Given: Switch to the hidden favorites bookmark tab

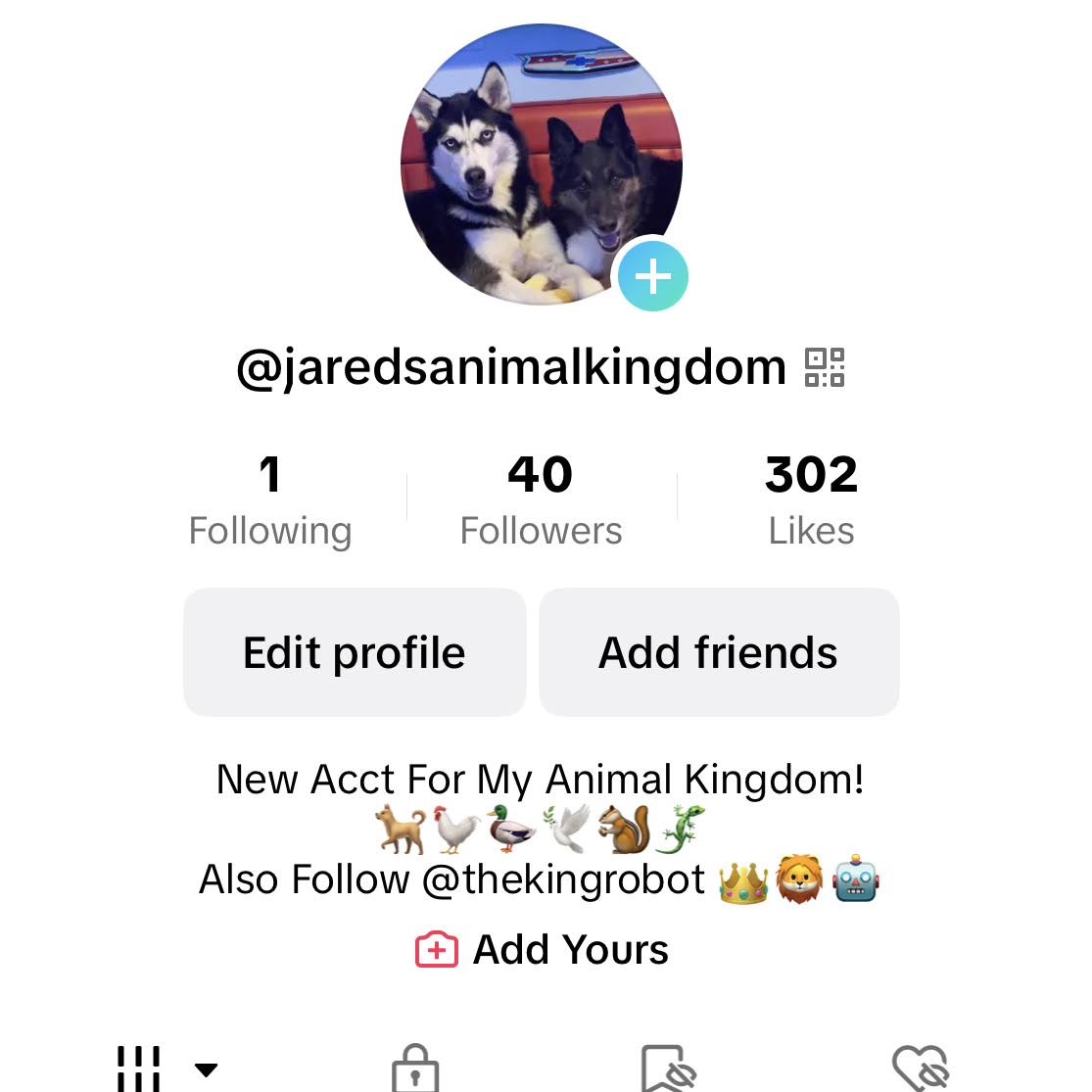Looking at the screenshot, I should tap(668, 1068).
